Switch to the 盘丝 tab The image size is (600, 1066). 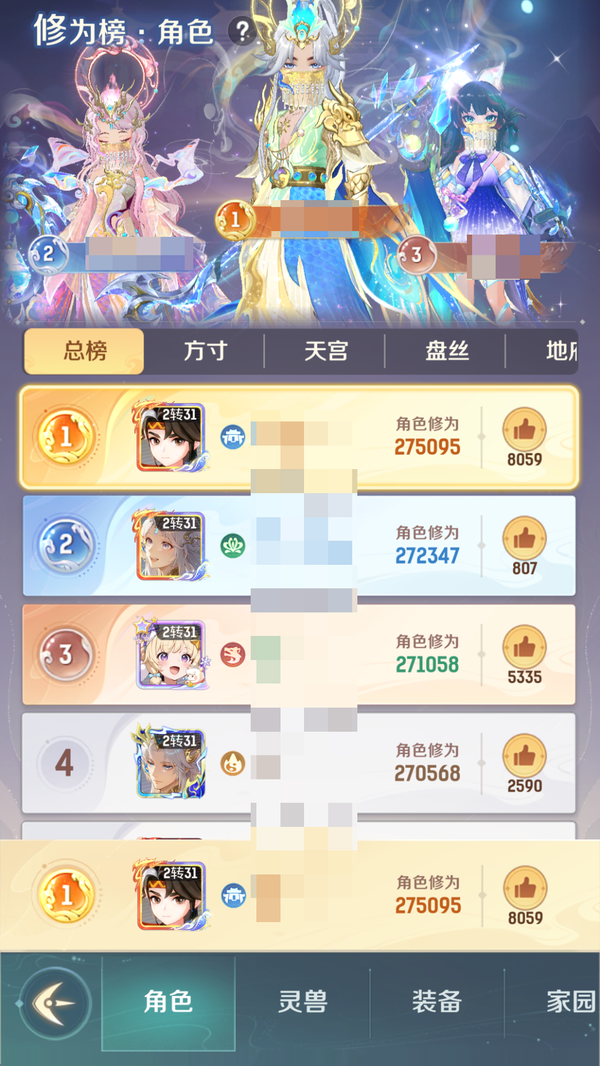446,352
